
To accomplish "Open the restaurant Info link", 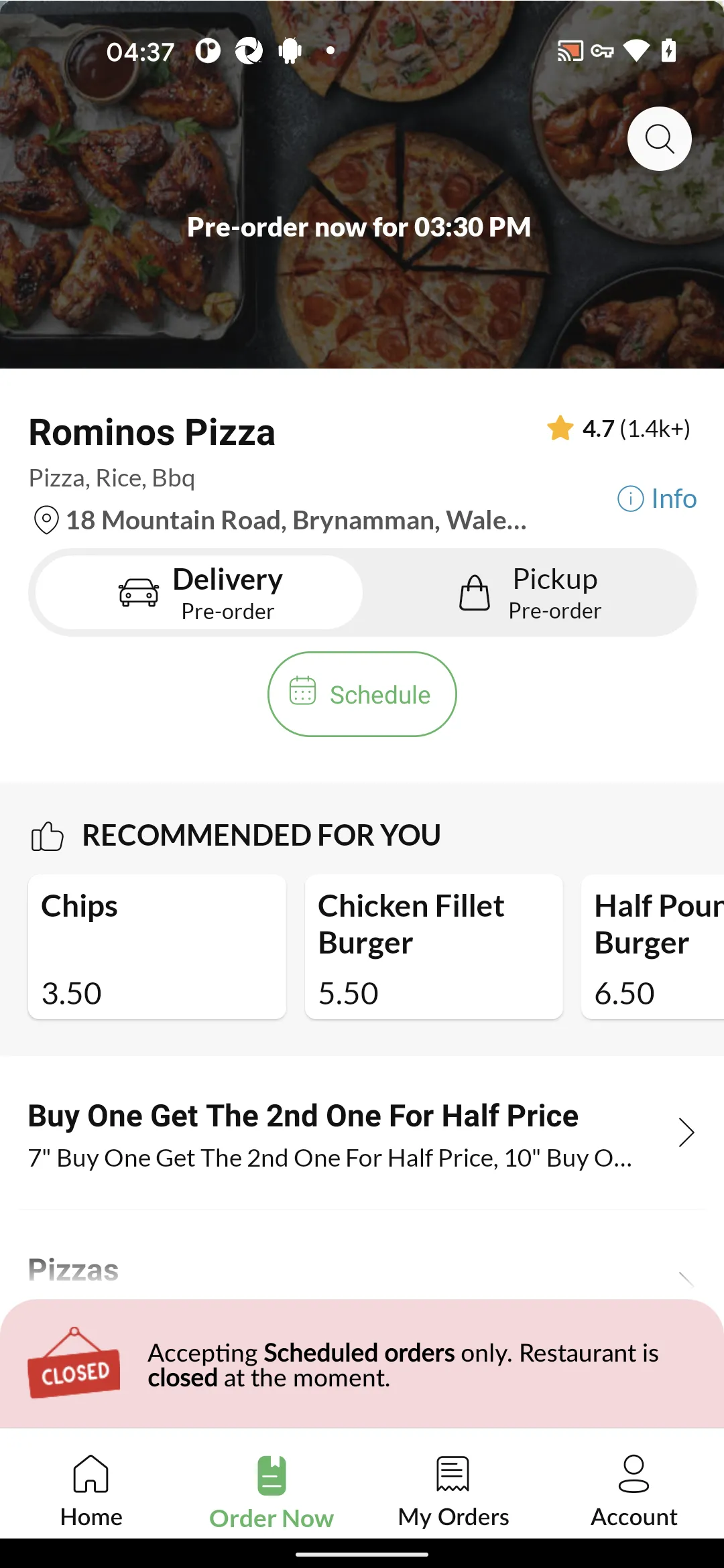I will (657, 499).
